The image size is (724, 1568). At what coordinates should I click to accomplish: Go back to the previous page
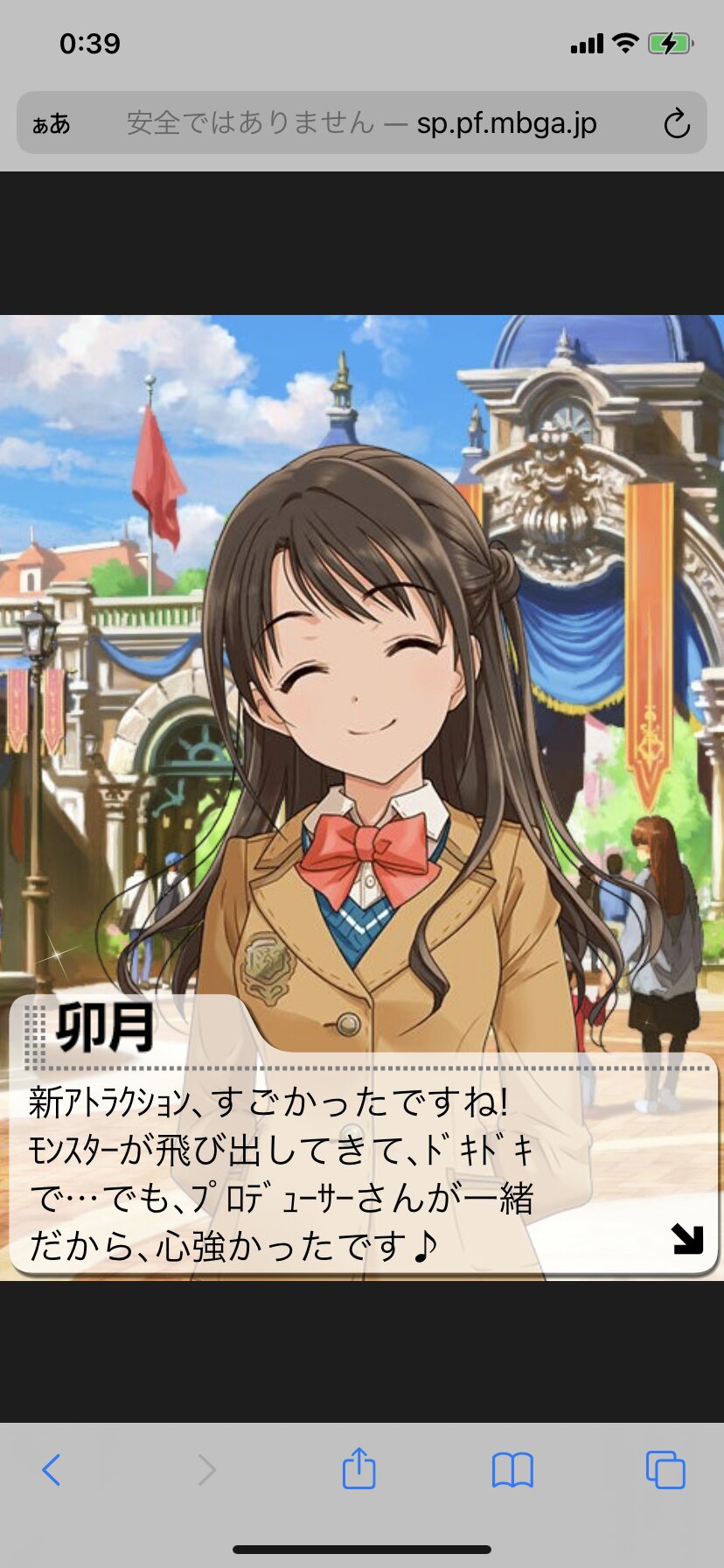[x=52, y=1470]
